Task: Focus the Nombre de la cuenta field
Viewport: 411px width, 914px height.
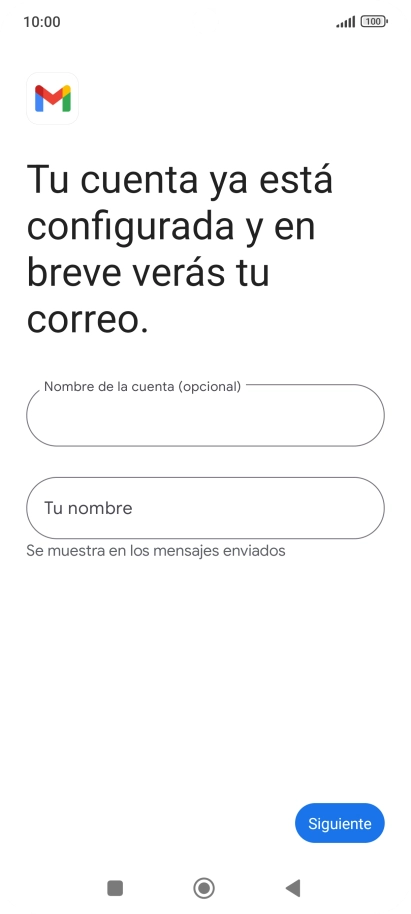Action: [205, 415]
